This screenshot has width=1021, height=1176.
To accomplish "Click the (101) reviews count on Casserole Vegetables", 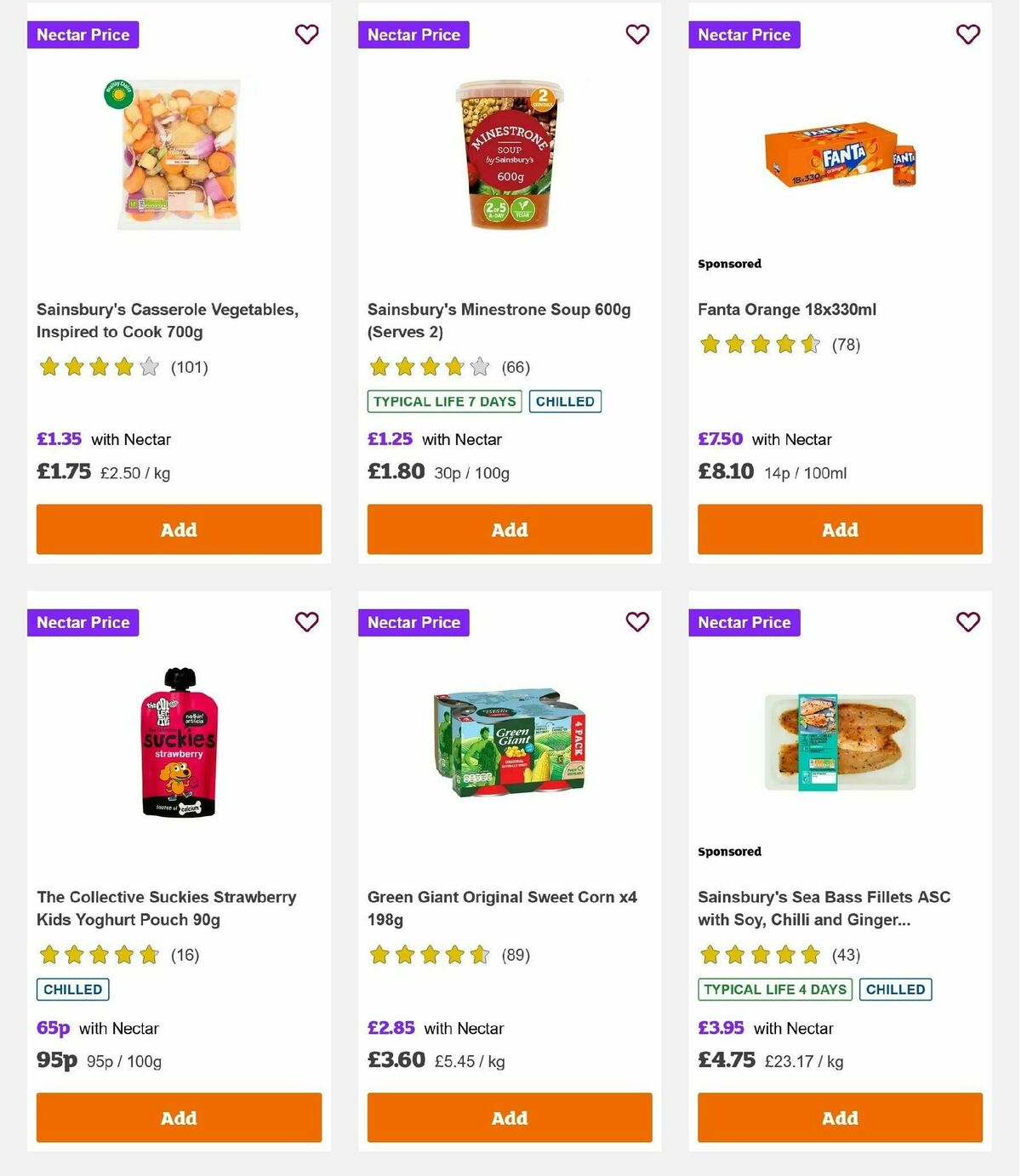I will point(191,367).
